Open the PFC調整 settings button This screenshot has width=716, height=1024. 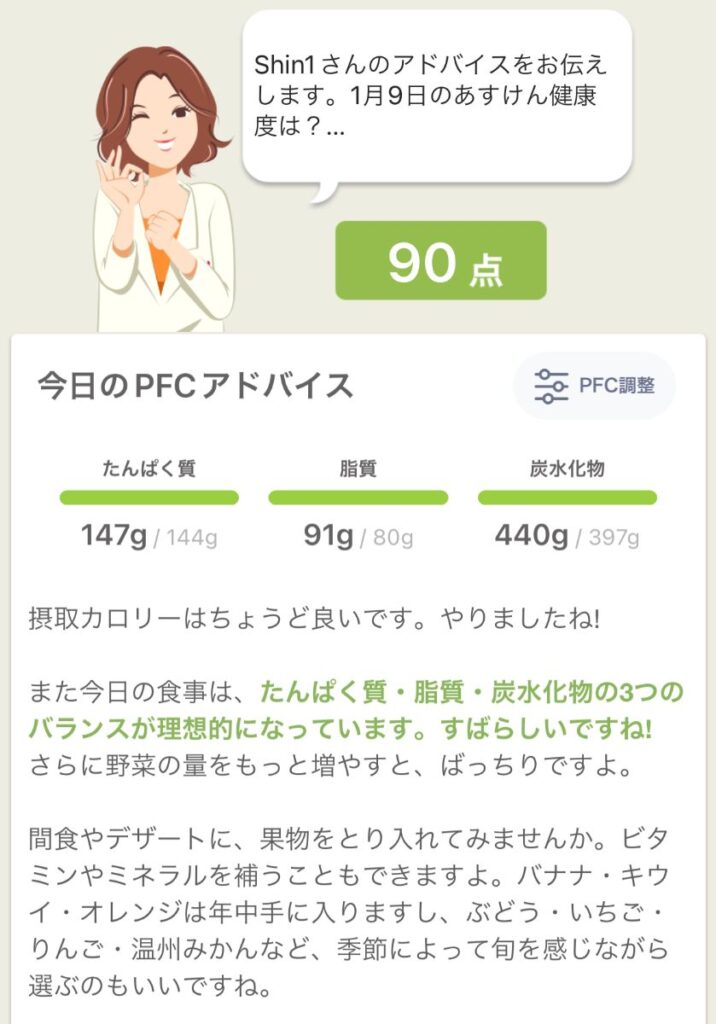coord(595,385)
